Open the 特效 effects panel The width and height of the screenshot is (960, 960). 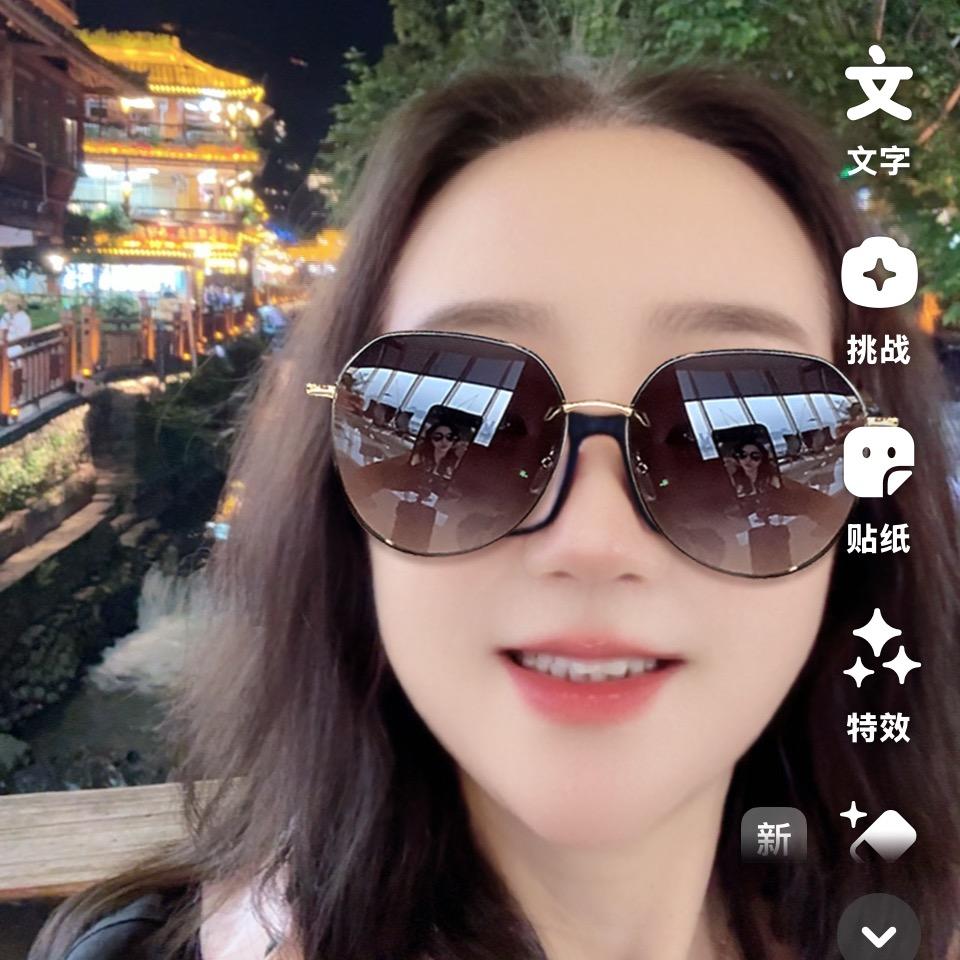[x=878, y=675]
